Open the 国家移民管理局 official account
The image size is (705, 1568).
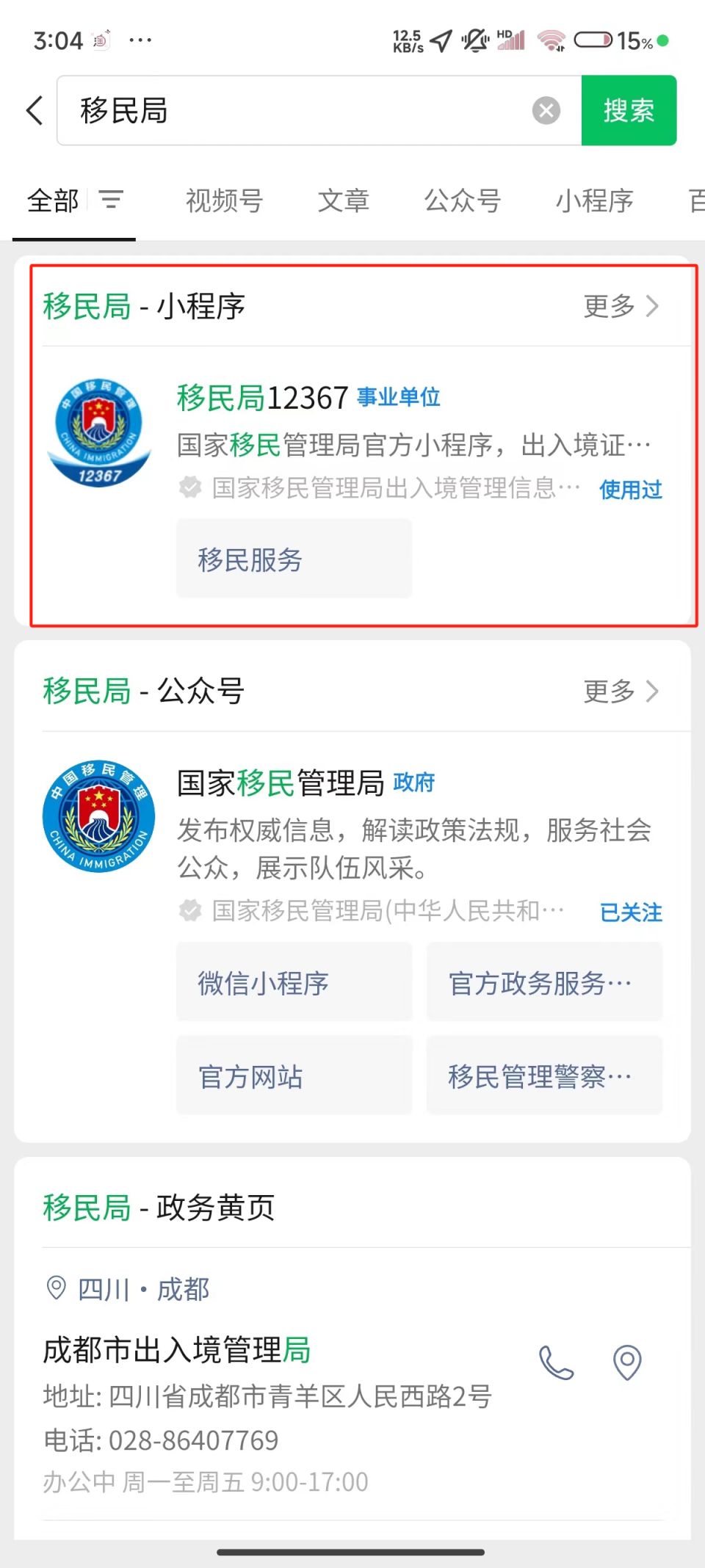point(281,783)
